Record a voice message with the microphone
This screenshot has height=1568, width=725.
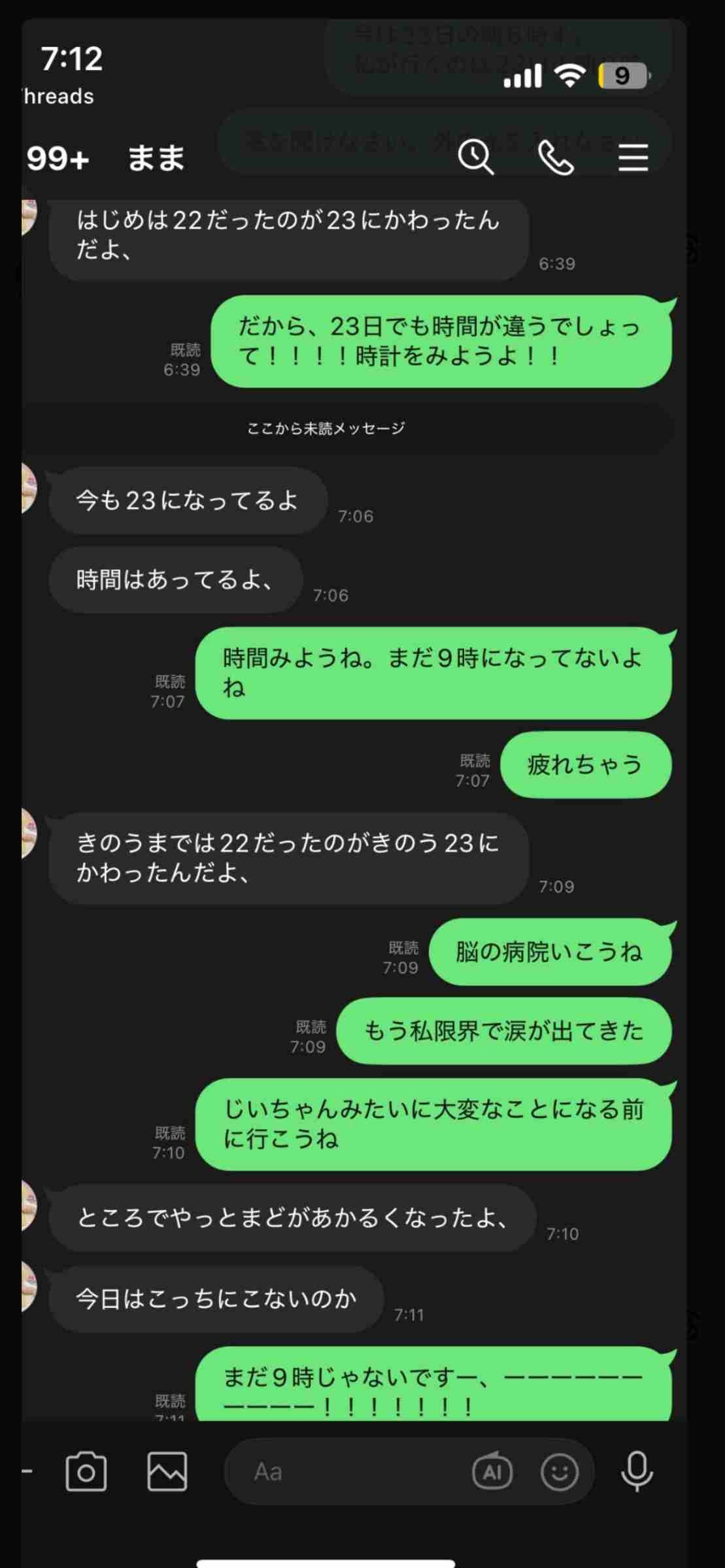pyautogui.click(x=637, y=1471)
